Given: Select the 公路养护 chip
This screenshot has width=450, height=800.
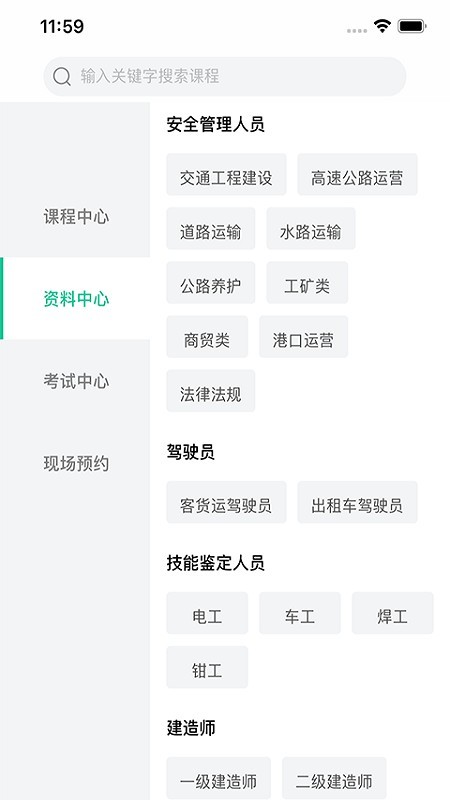Looking at the screenshot, I should pos(211,283).
